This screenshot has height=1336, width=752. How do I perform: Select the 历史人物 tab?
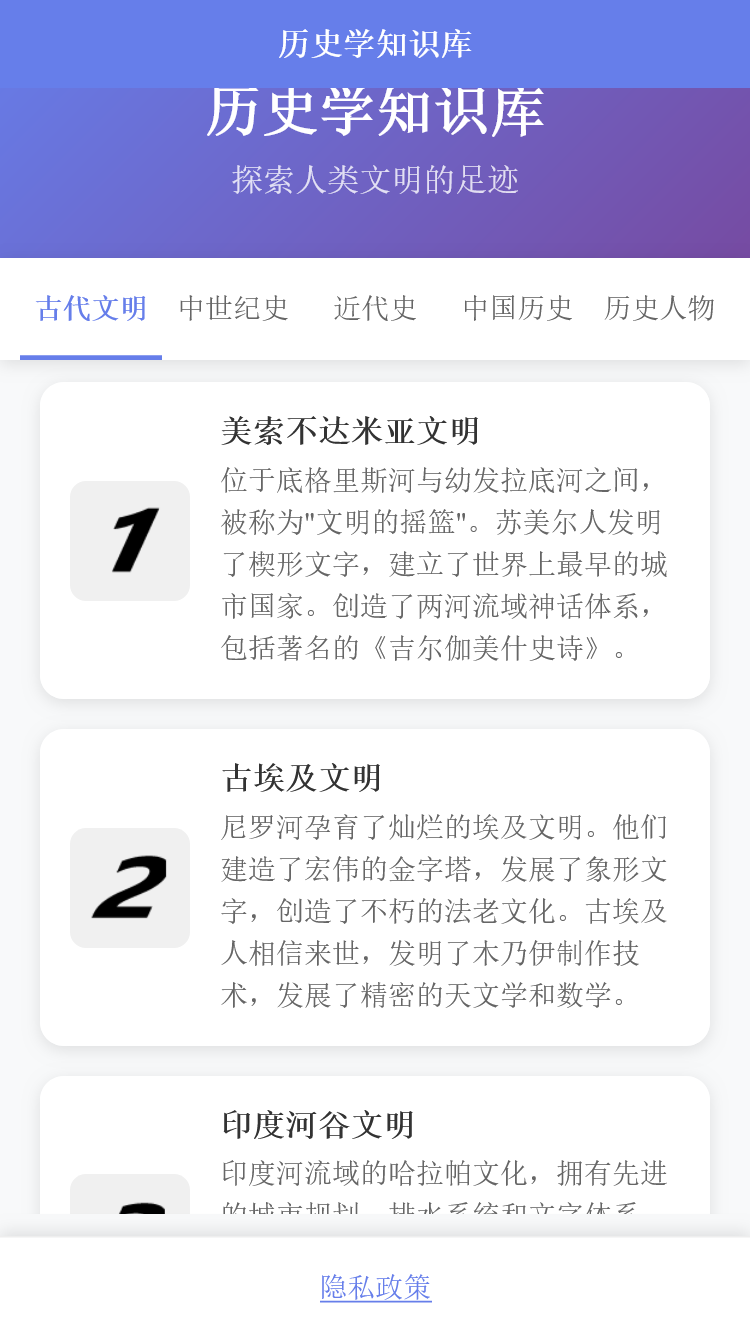point(658,309)
